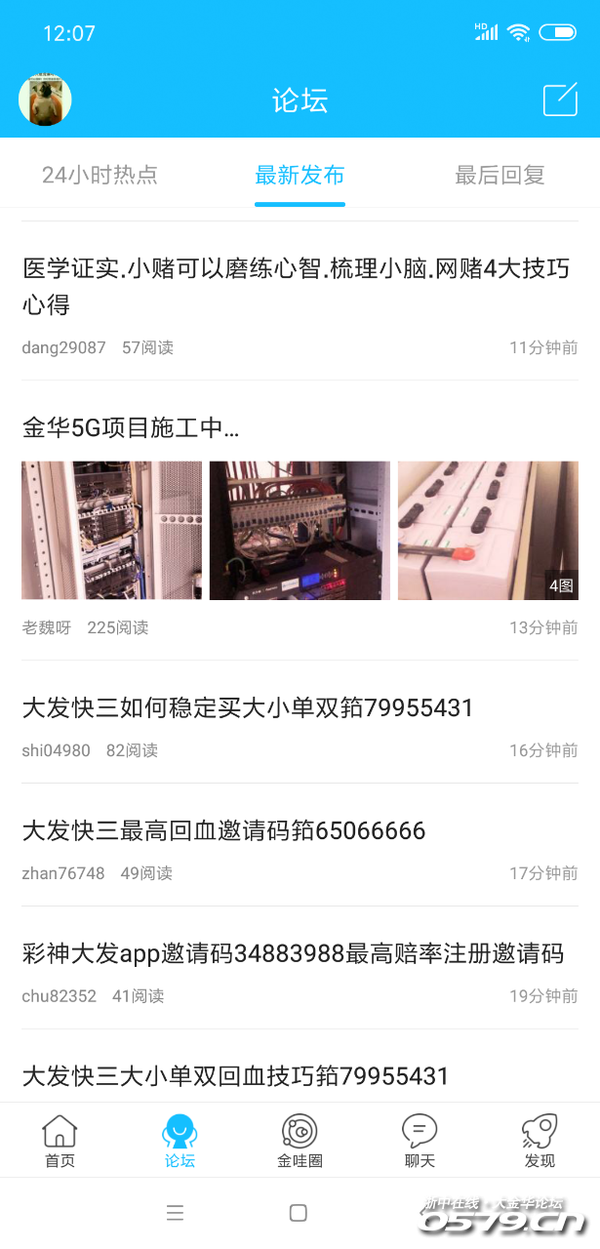
Task: Switch to the 最后回复 tab
Action: [x=500, y=175]
